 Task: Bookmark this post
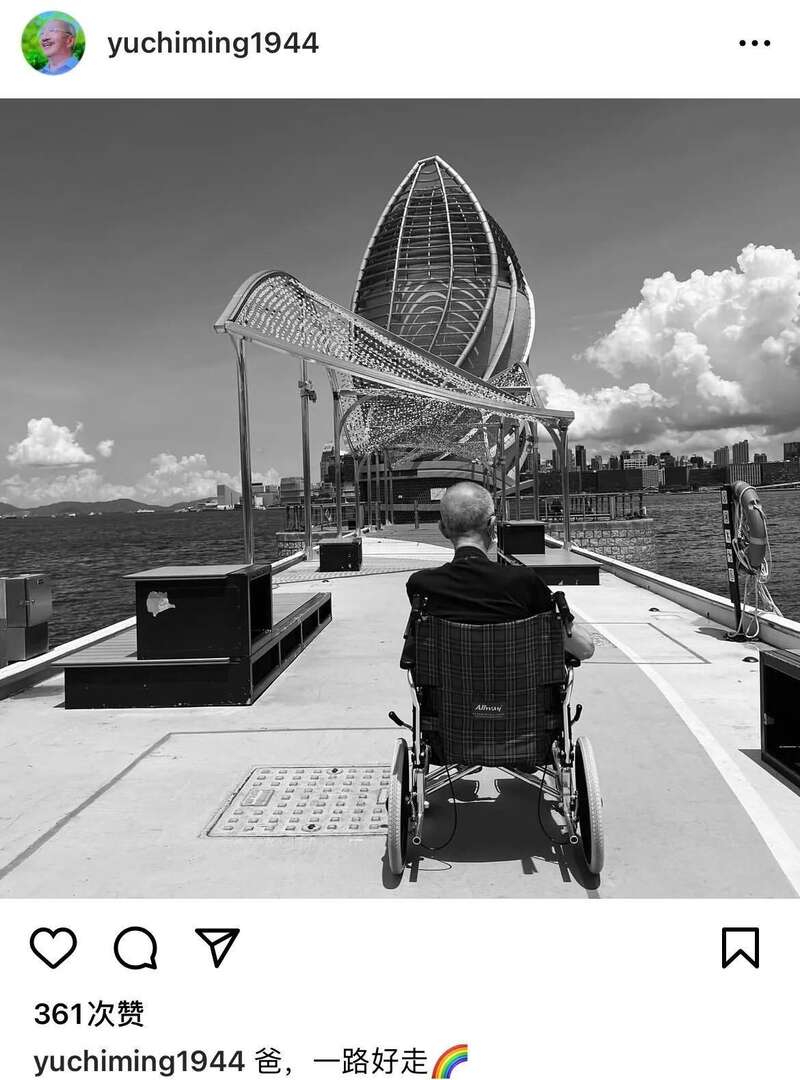point(740,947)
